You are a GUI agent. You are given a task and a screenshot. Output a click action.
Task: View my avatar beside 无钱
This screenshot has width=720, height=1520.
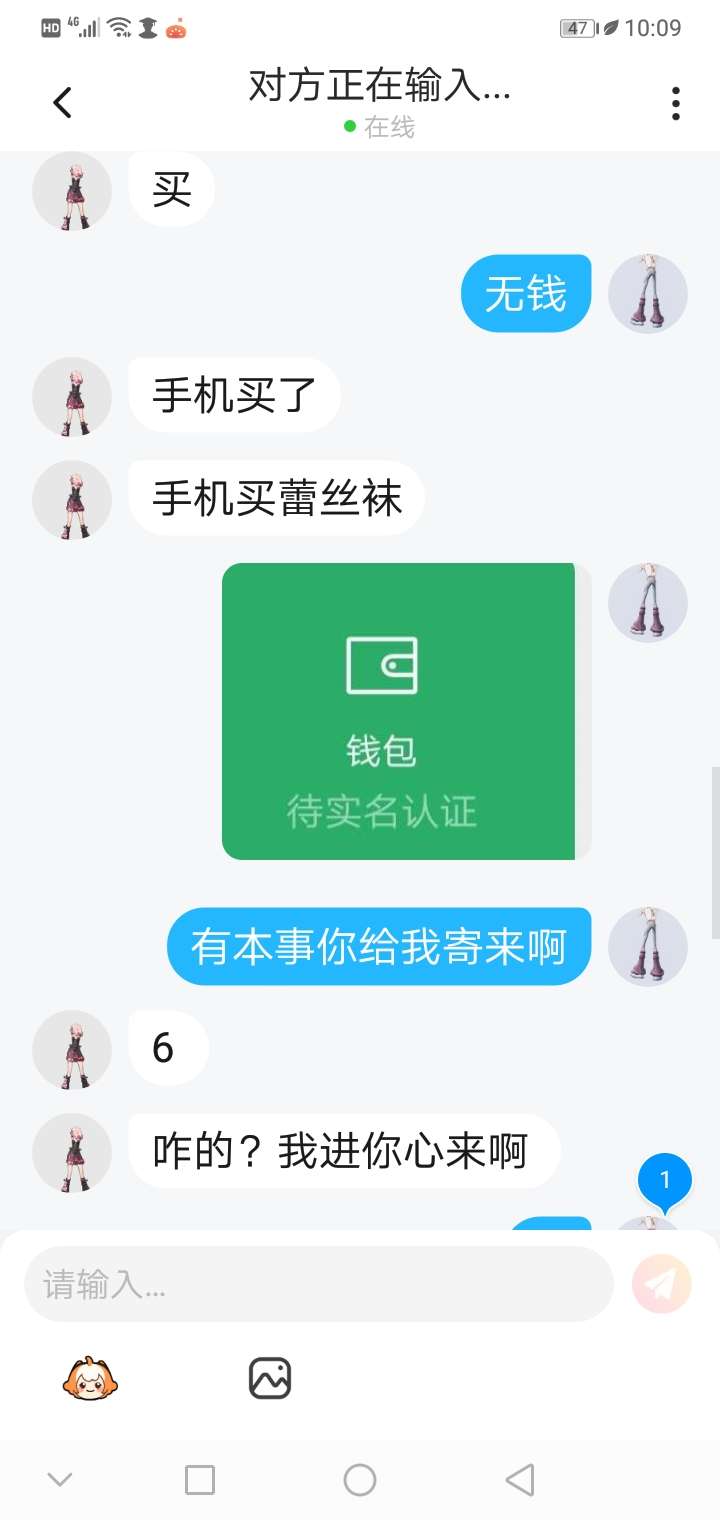point(648,294)
